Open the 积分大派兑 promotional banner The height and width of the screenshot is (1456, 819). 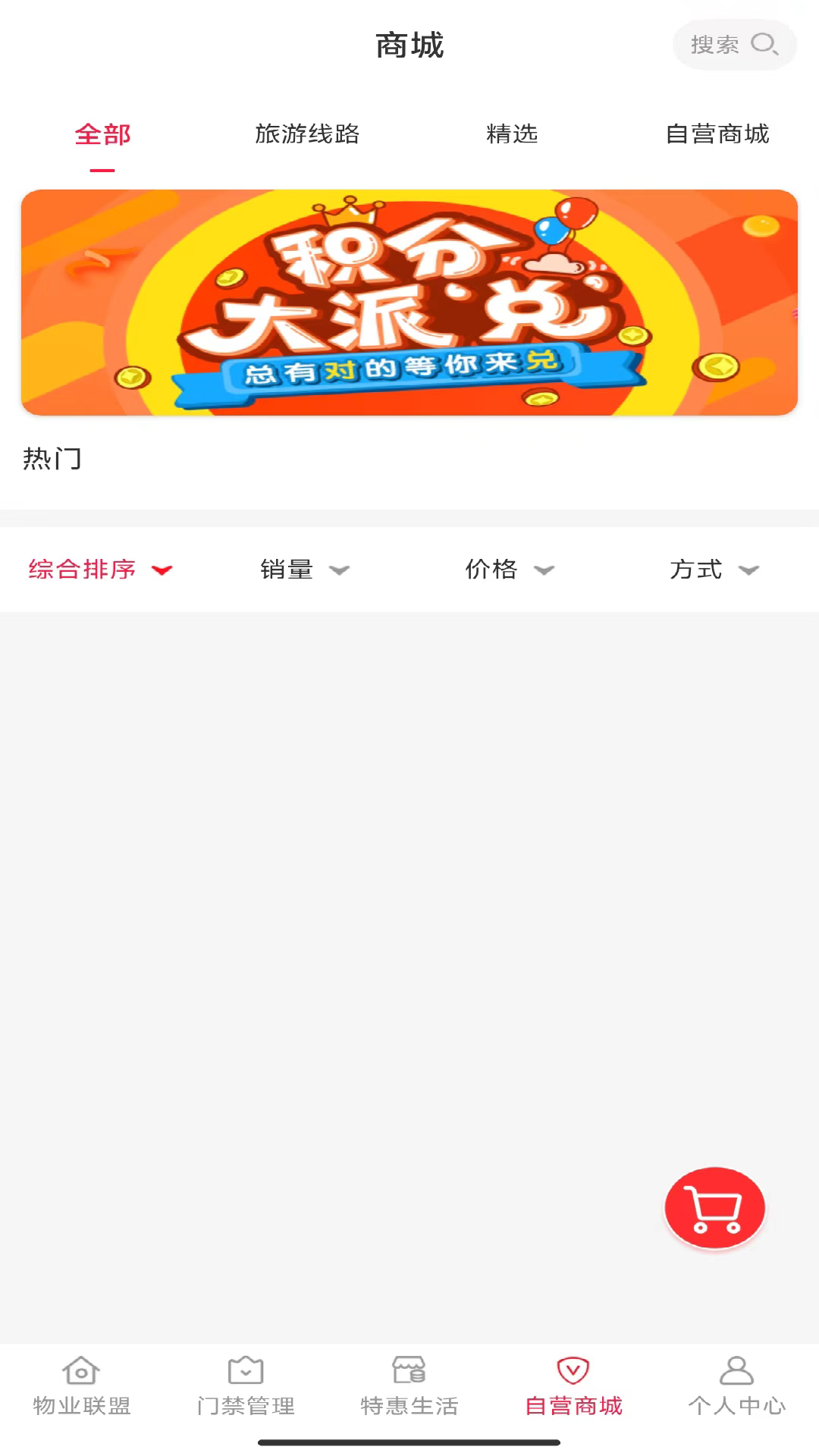(409, 301)
